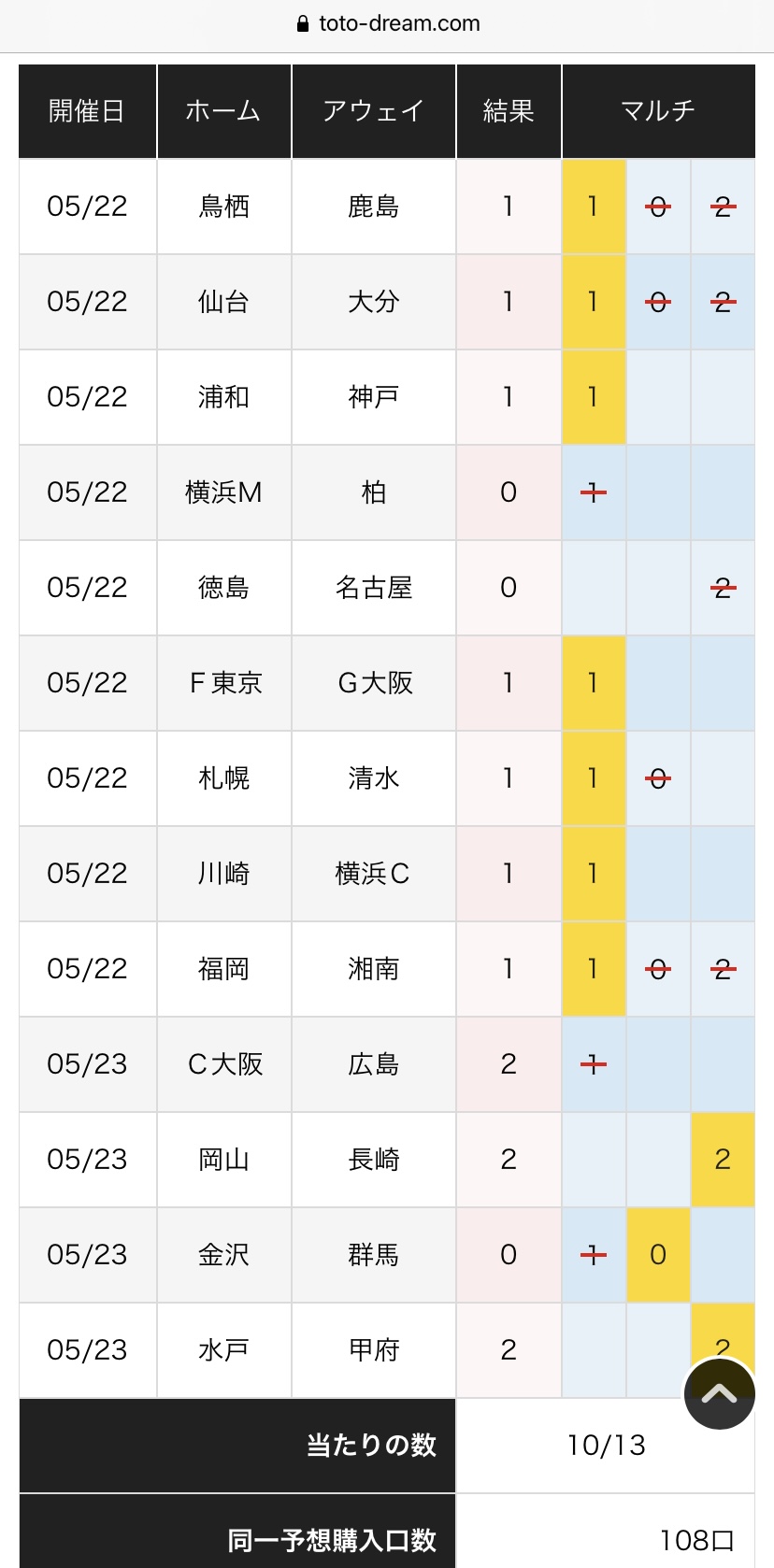
Task: Tap the toto-dream.com address bar
Action: pyautogui.click(x=387, y=24)
